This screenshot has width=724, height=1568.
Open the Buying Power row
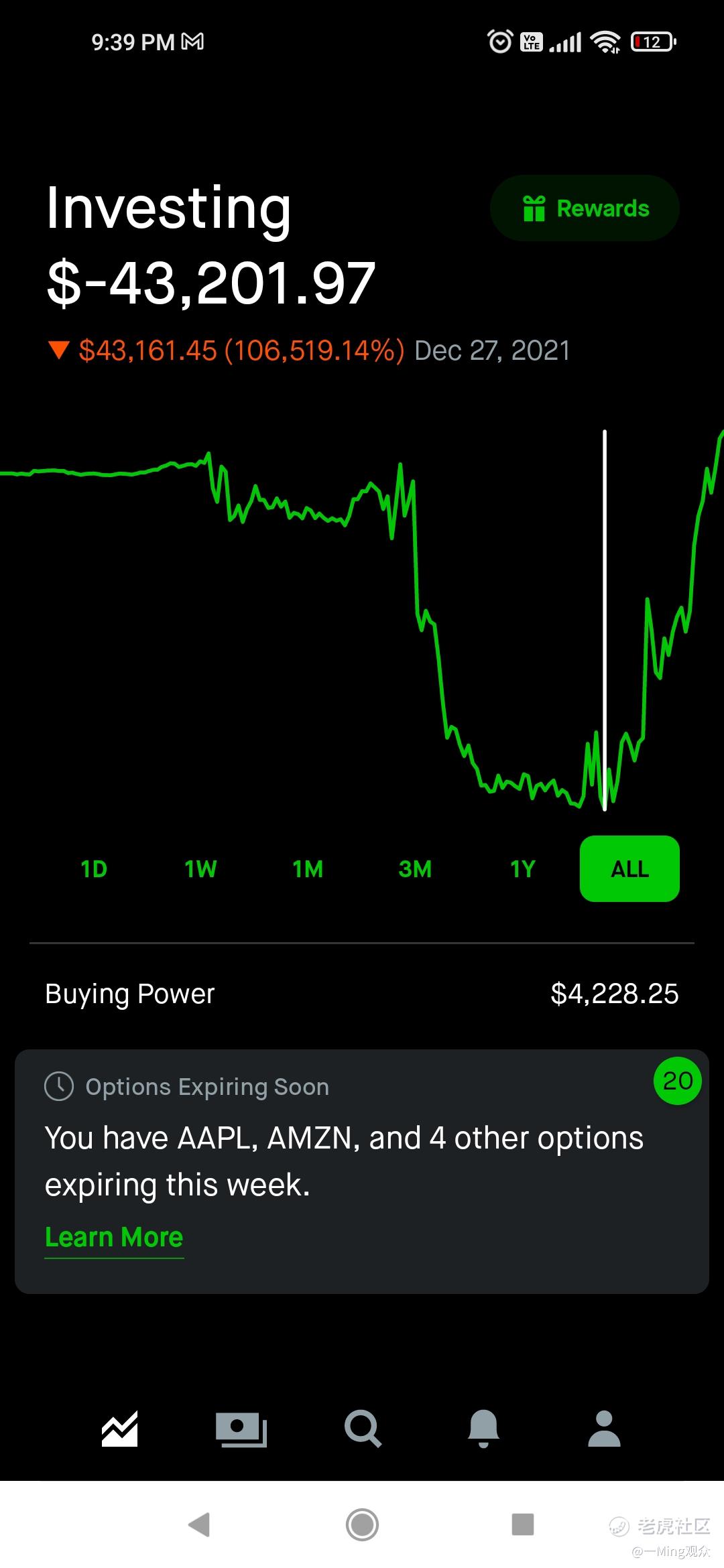(362, 994)
